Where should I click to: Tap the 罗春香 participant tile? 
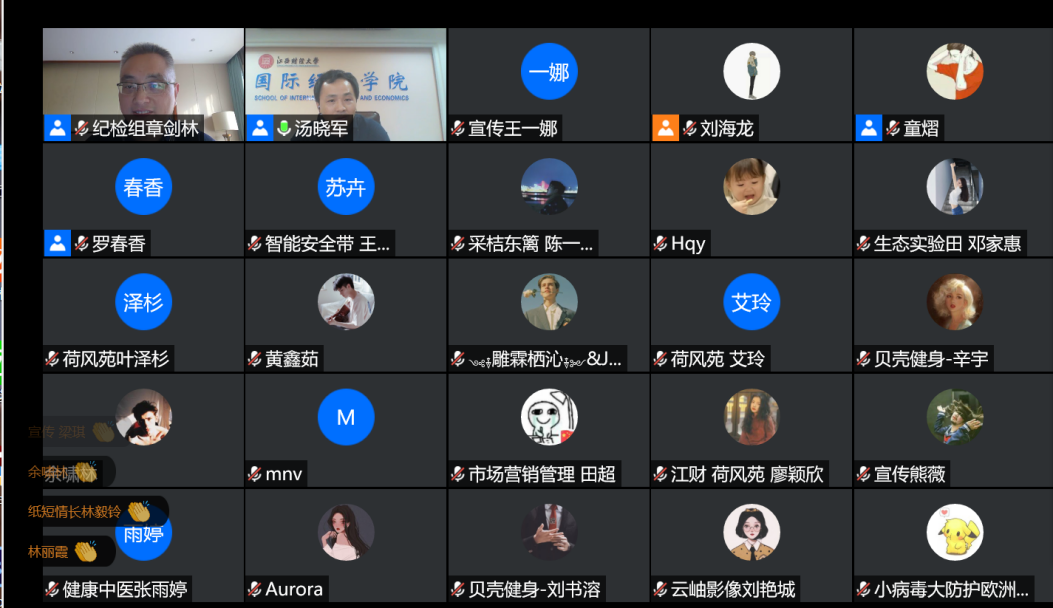(143, 199)
